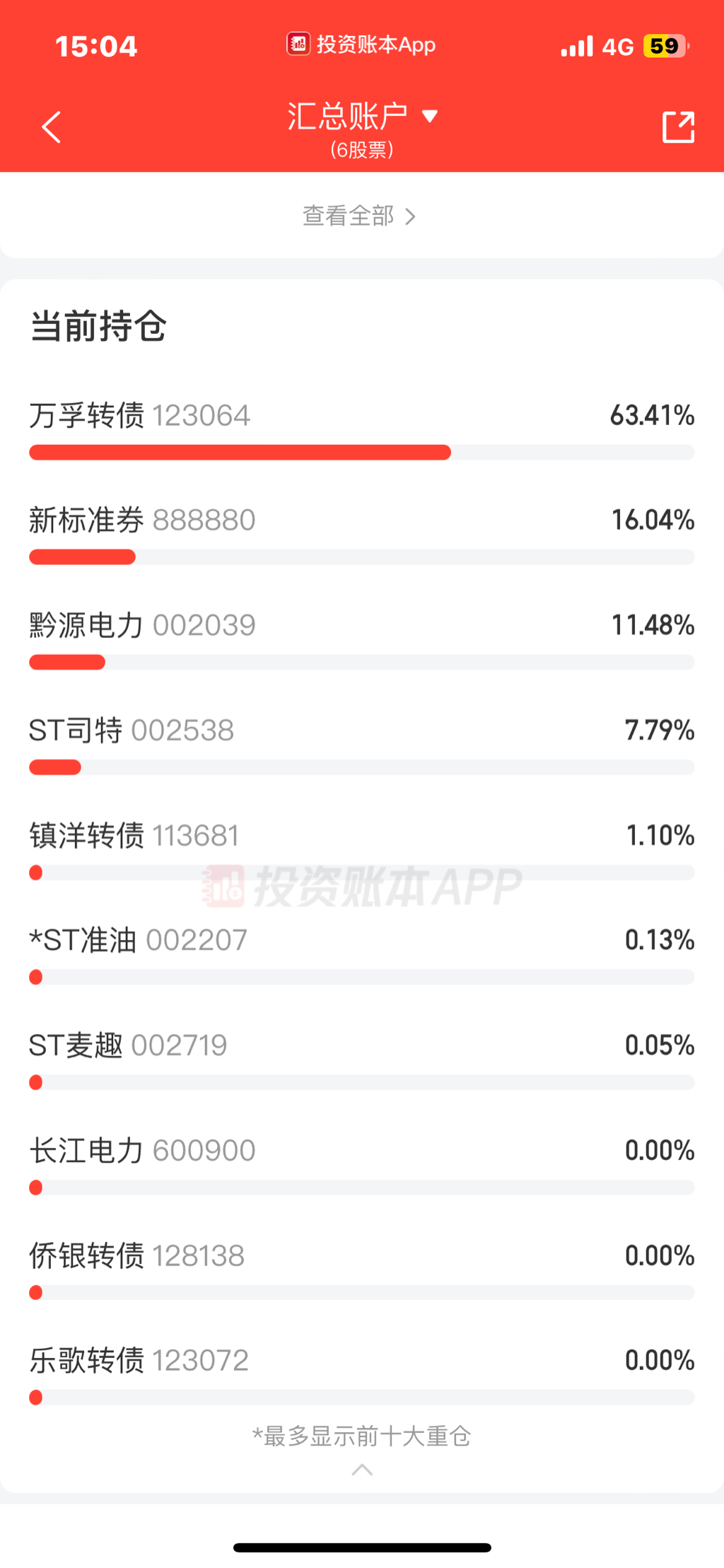This screenshot has width=724, height=1568.
Task: Open the share icon in header
Action: [x=678, y=127]
